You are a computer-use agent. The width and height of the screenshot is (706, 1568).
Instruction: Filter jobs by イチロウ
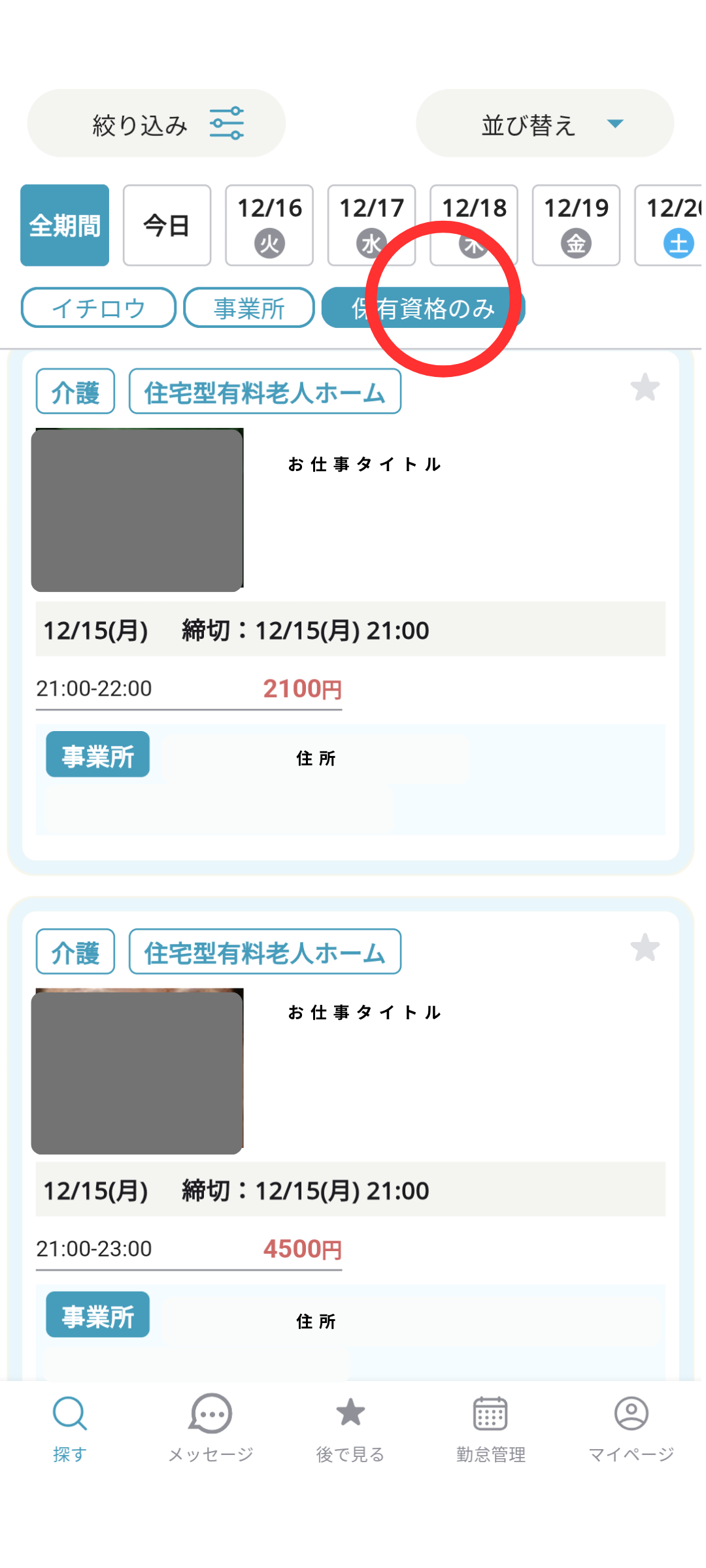click(99, 308)
